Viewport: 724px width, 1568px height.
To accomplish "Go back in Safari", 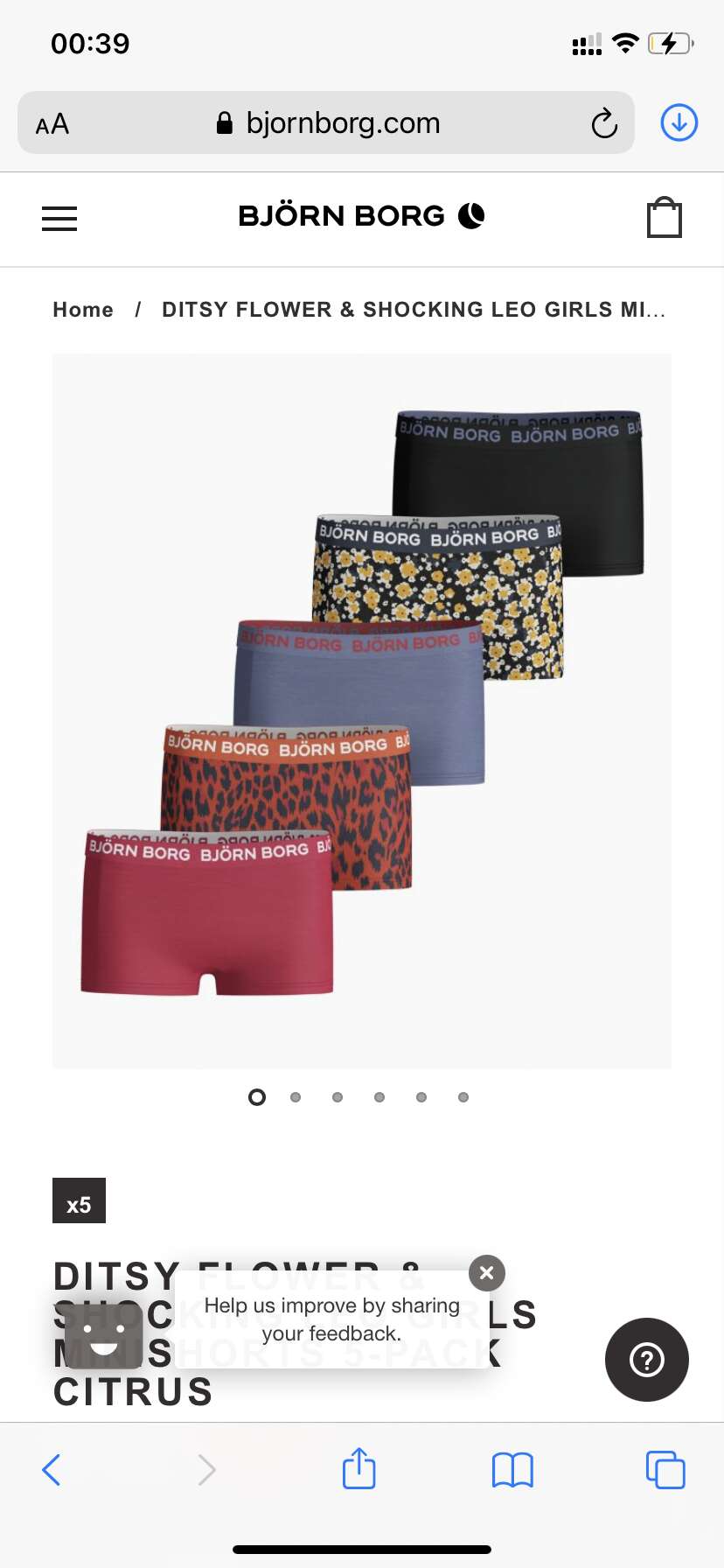I will tap(52, 1470).
